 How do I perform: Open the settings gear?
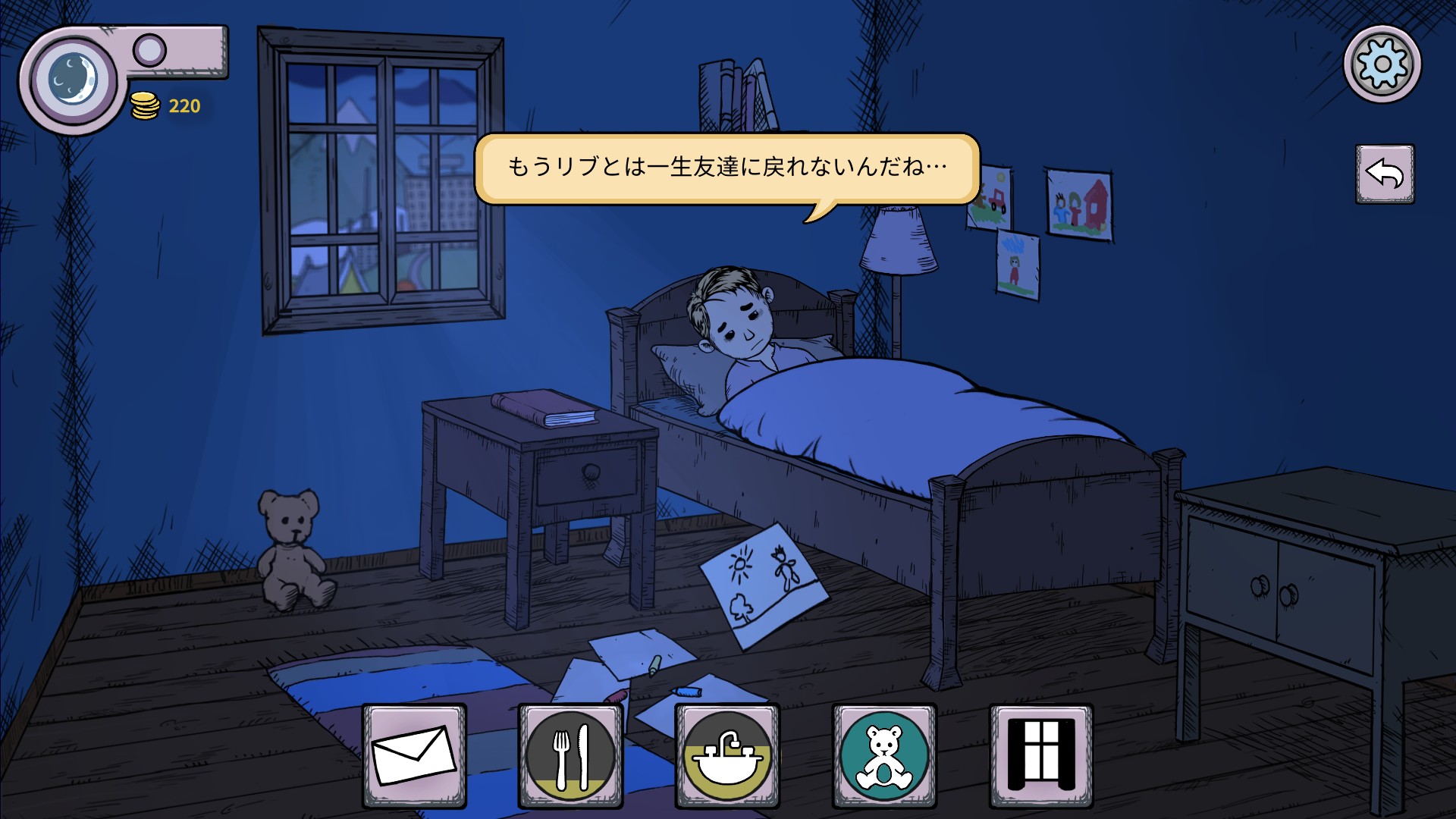tap(1382, 64)
